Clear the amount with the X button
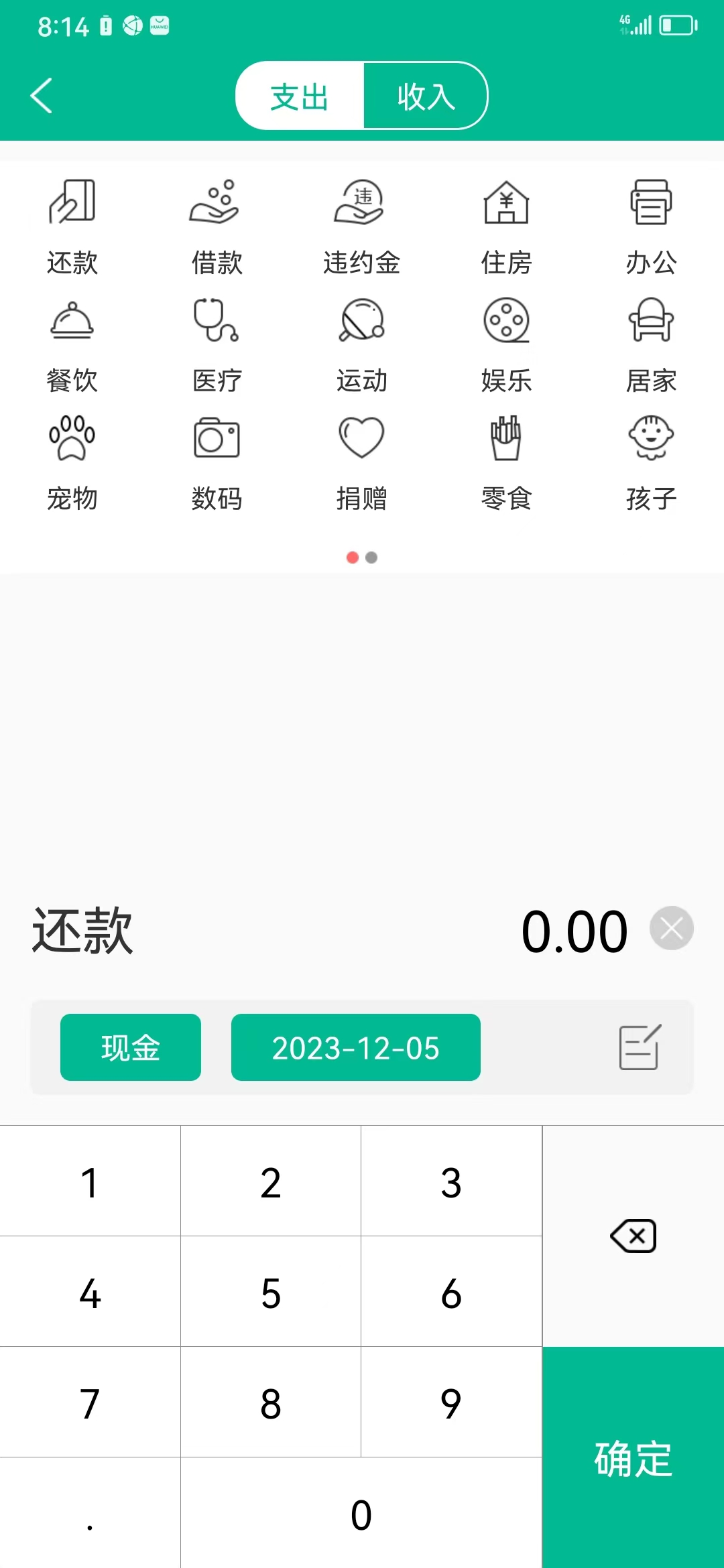 [x=671, y=928]
